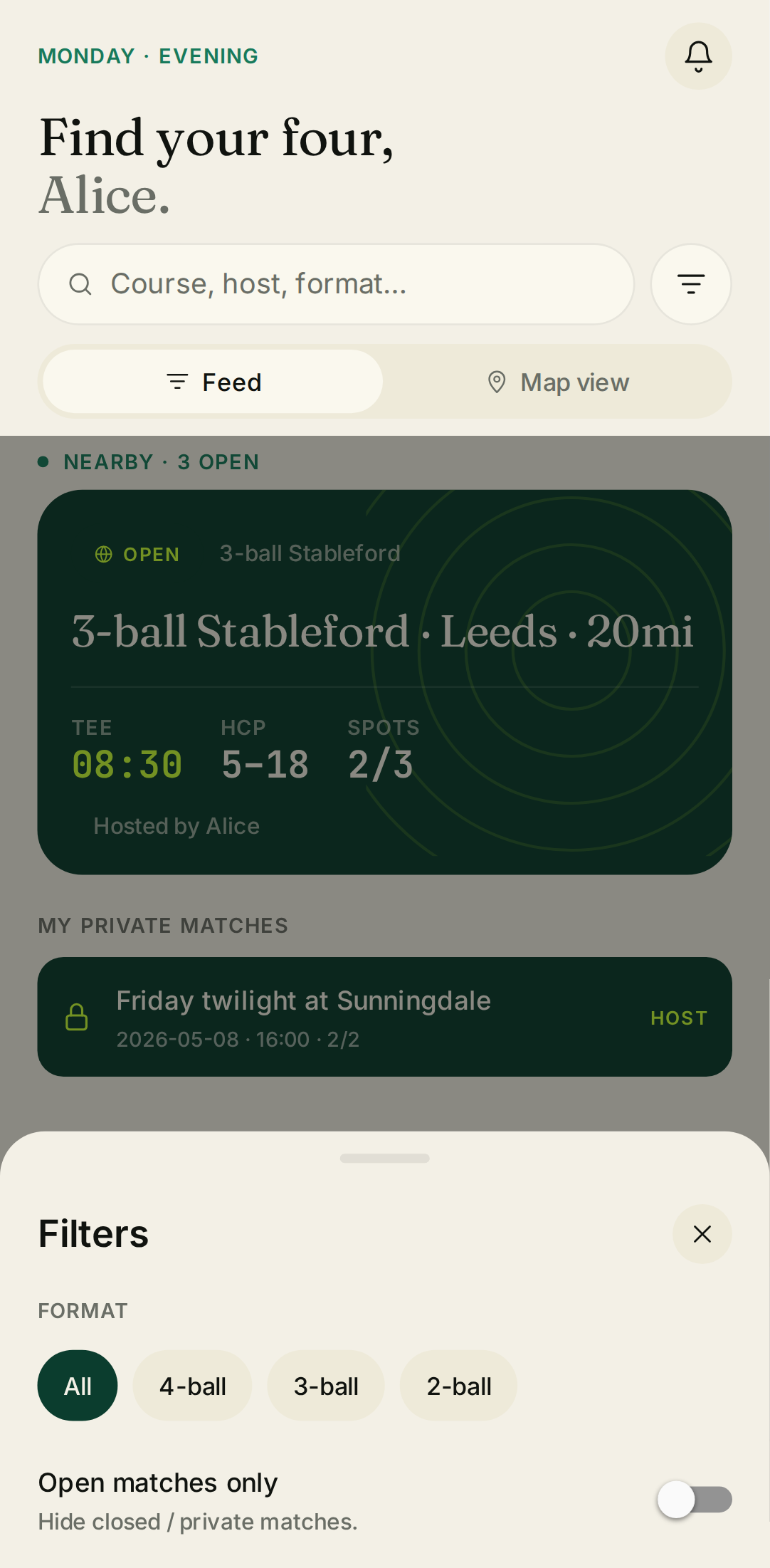The height and width of the screenshot is (1568, 770).
Task: Open the 3-ball Stableford Leeds match card
Action: pos(384,681)
